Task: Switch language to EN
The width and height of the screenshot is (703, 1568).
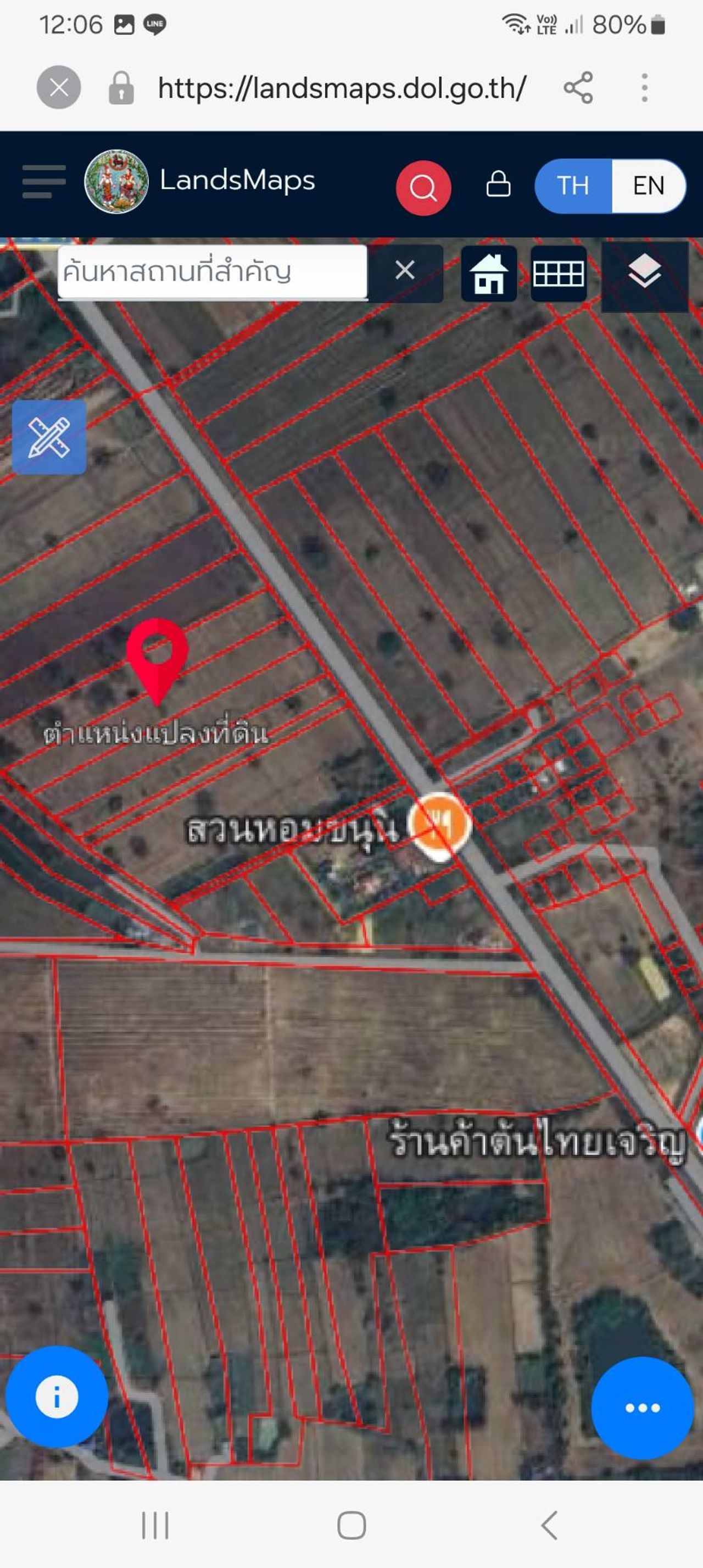Action: click(648, 186)
